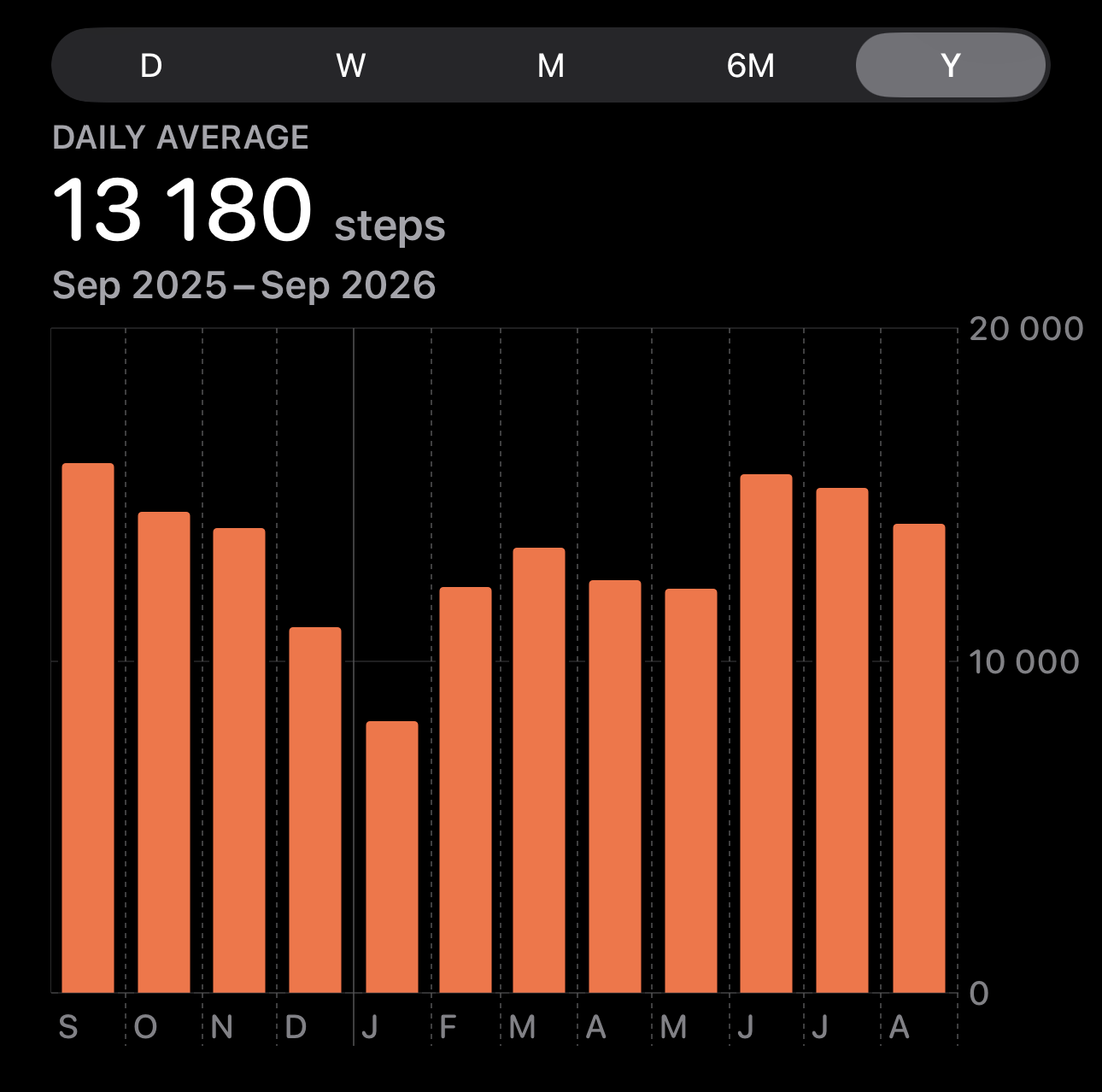Show the 6M range
The image size is (1102, 1092).
click(x=751, y=65)
